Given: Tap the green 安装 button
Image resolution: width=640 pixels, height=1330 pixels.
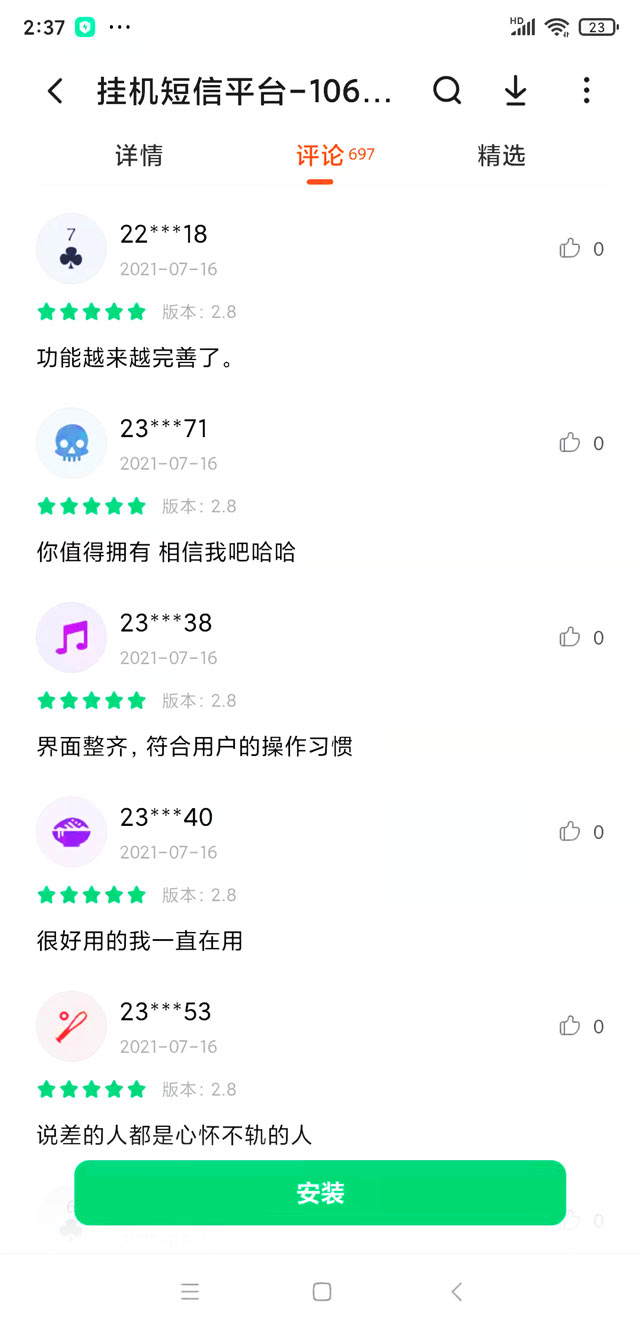Looking at the screenshot, I should tap(320, 1192).
